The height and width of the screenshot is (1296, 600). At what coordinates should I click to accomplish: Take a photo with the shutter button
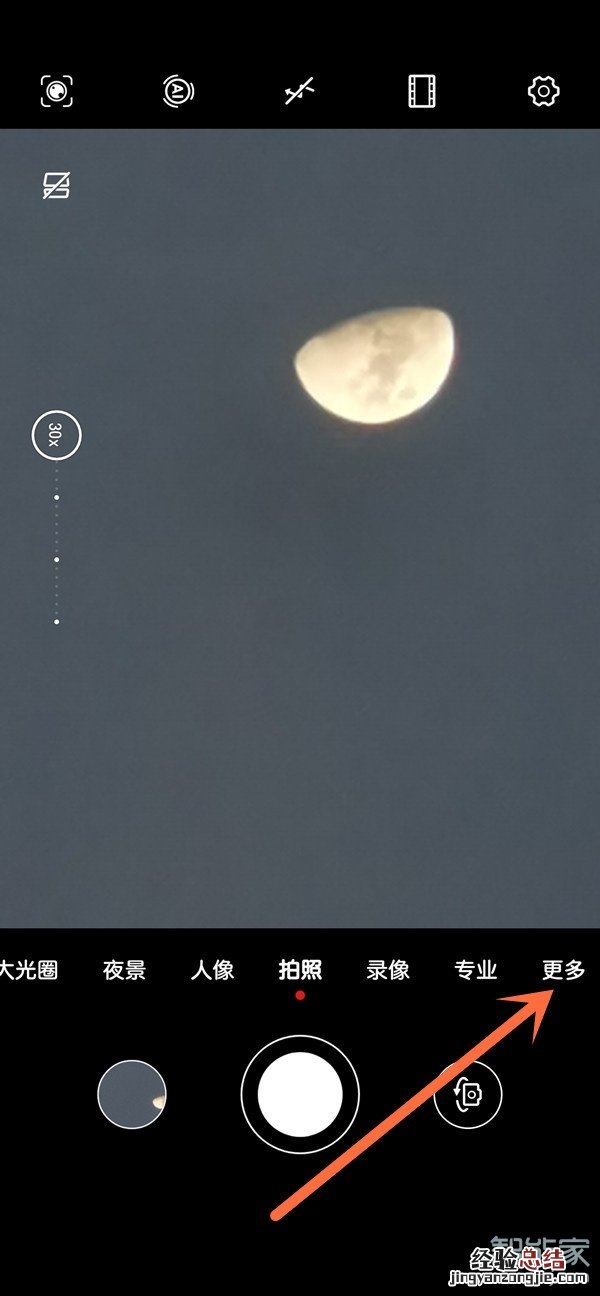tap(300, 1094)
